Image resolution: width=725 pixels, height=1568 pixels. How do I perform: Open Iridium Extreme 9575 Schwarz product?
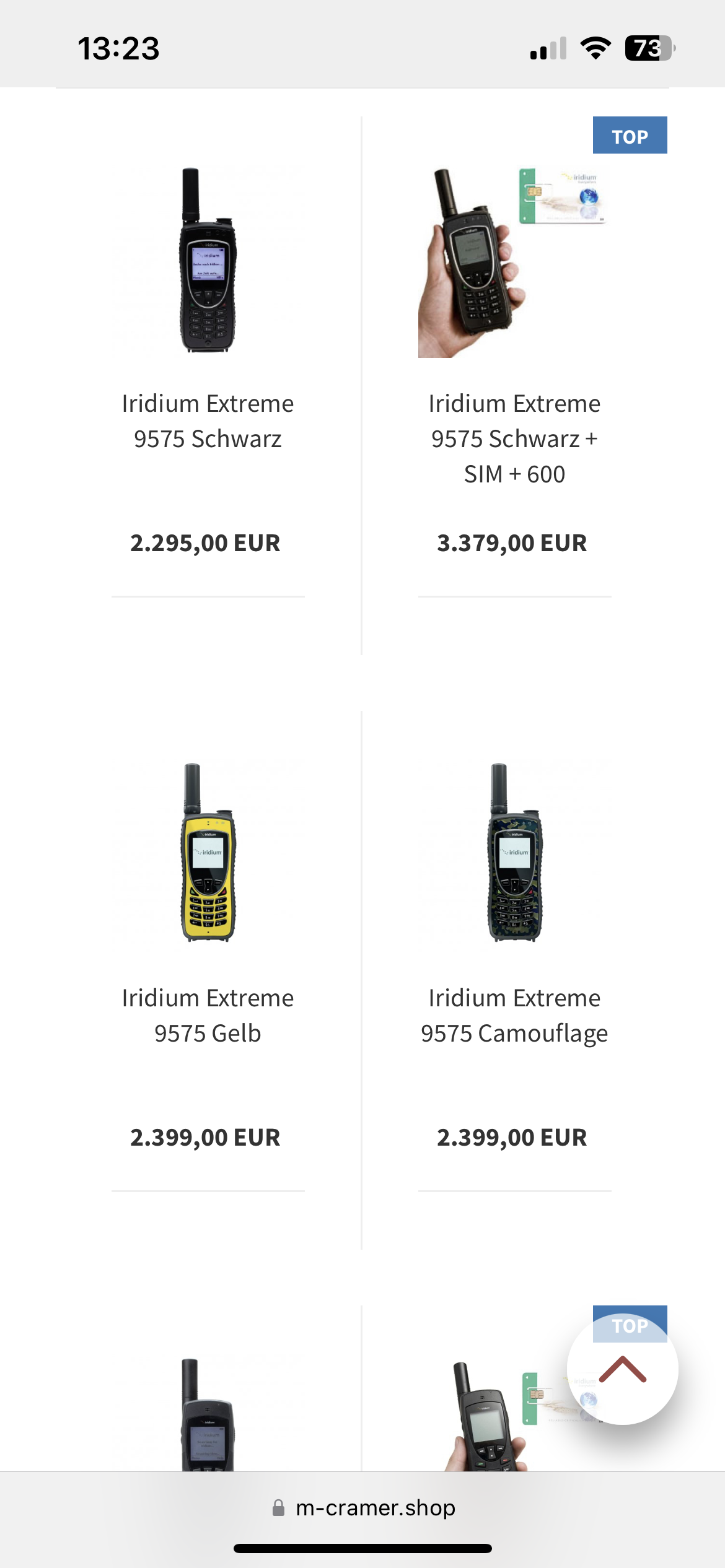pyautogui.click(x=208, y=421)
